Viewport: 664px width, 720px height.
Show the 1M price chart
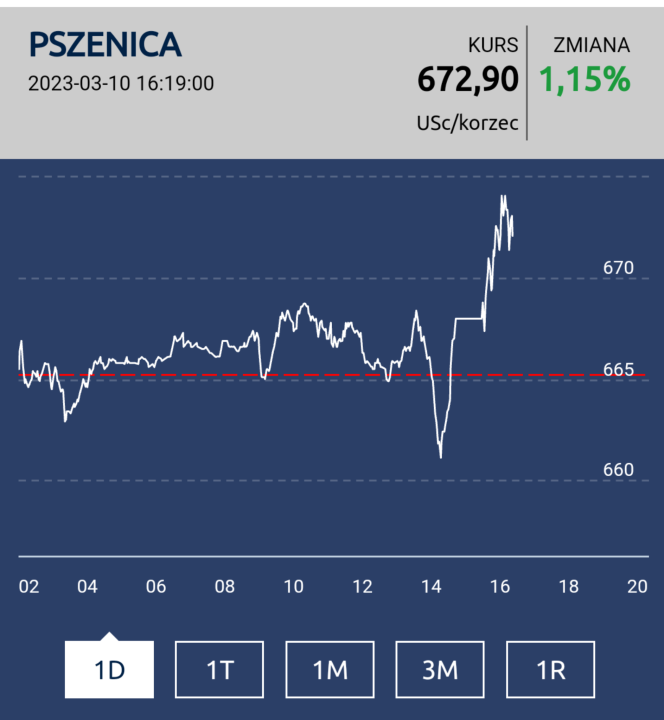point(330,669)
